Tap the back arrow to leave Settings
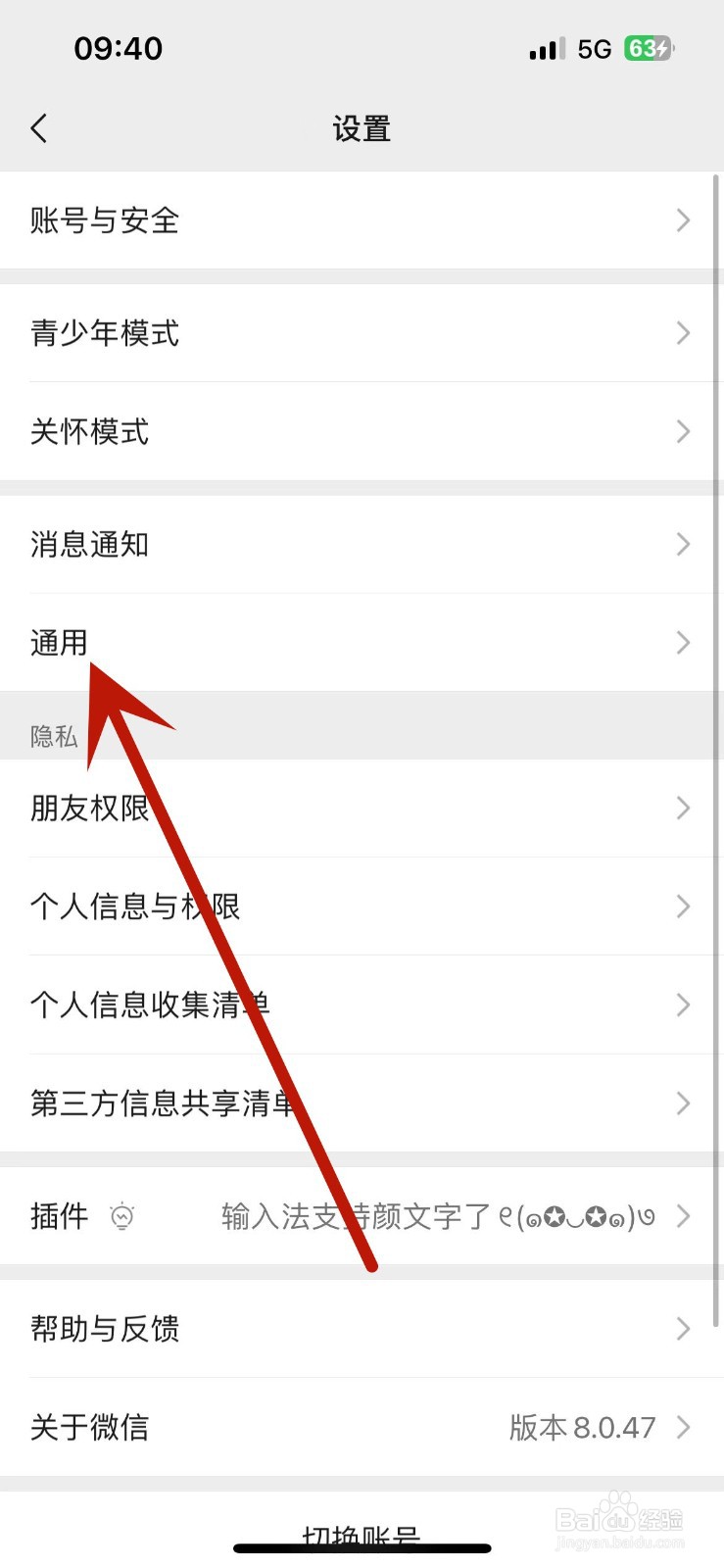Image resolution: width=724 pixels, height=1568 pixels. 39,127
